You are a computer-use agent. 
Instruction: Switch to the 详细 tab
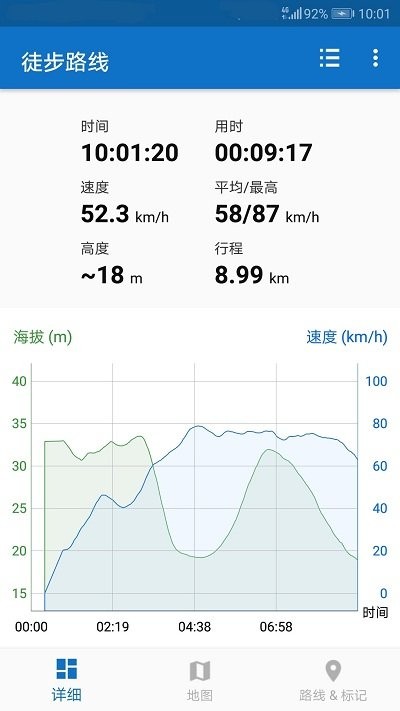(67, 679)
